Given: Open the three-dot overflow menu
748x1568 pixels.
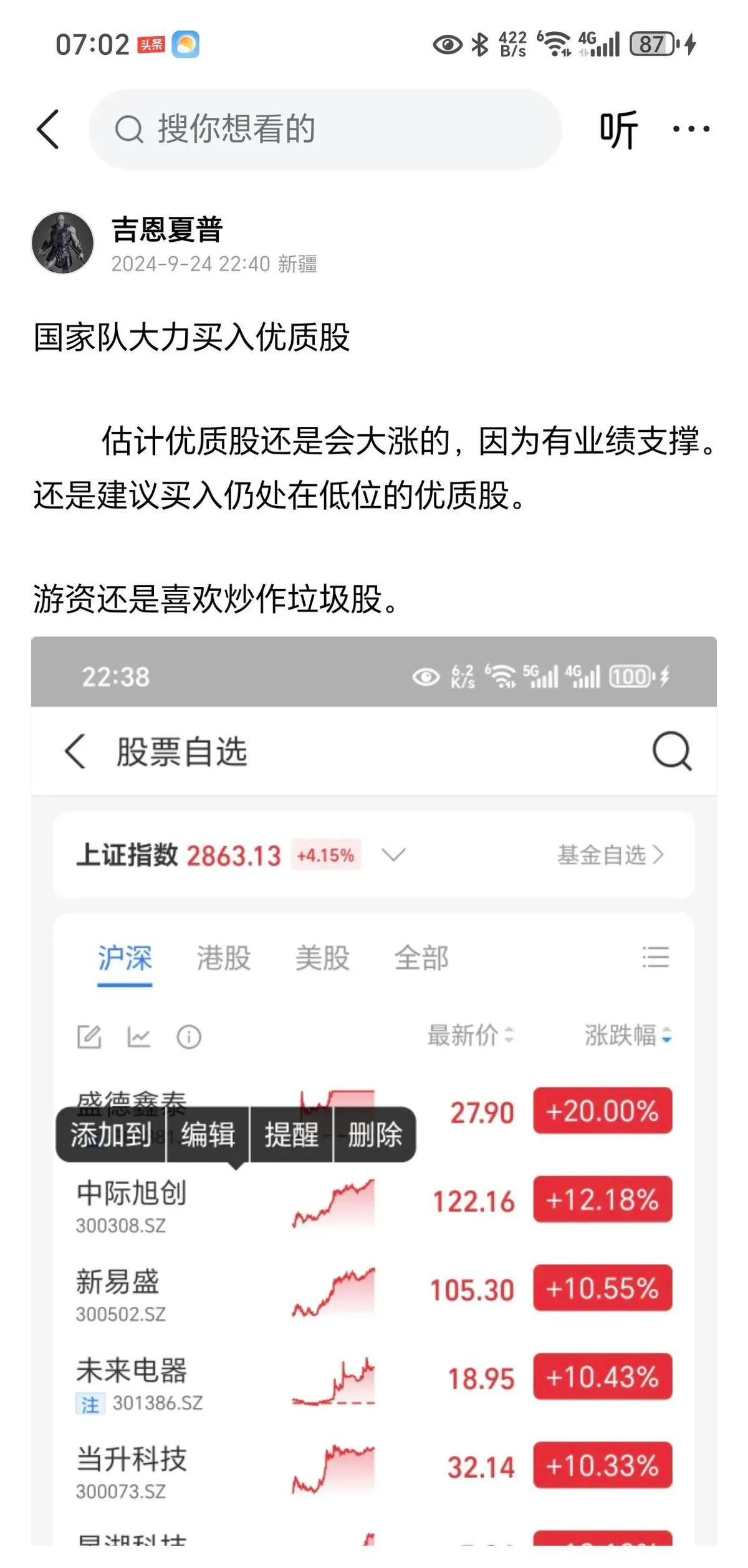Looking at the screenshot, I should pyautogui.click(x=691, y=129).
